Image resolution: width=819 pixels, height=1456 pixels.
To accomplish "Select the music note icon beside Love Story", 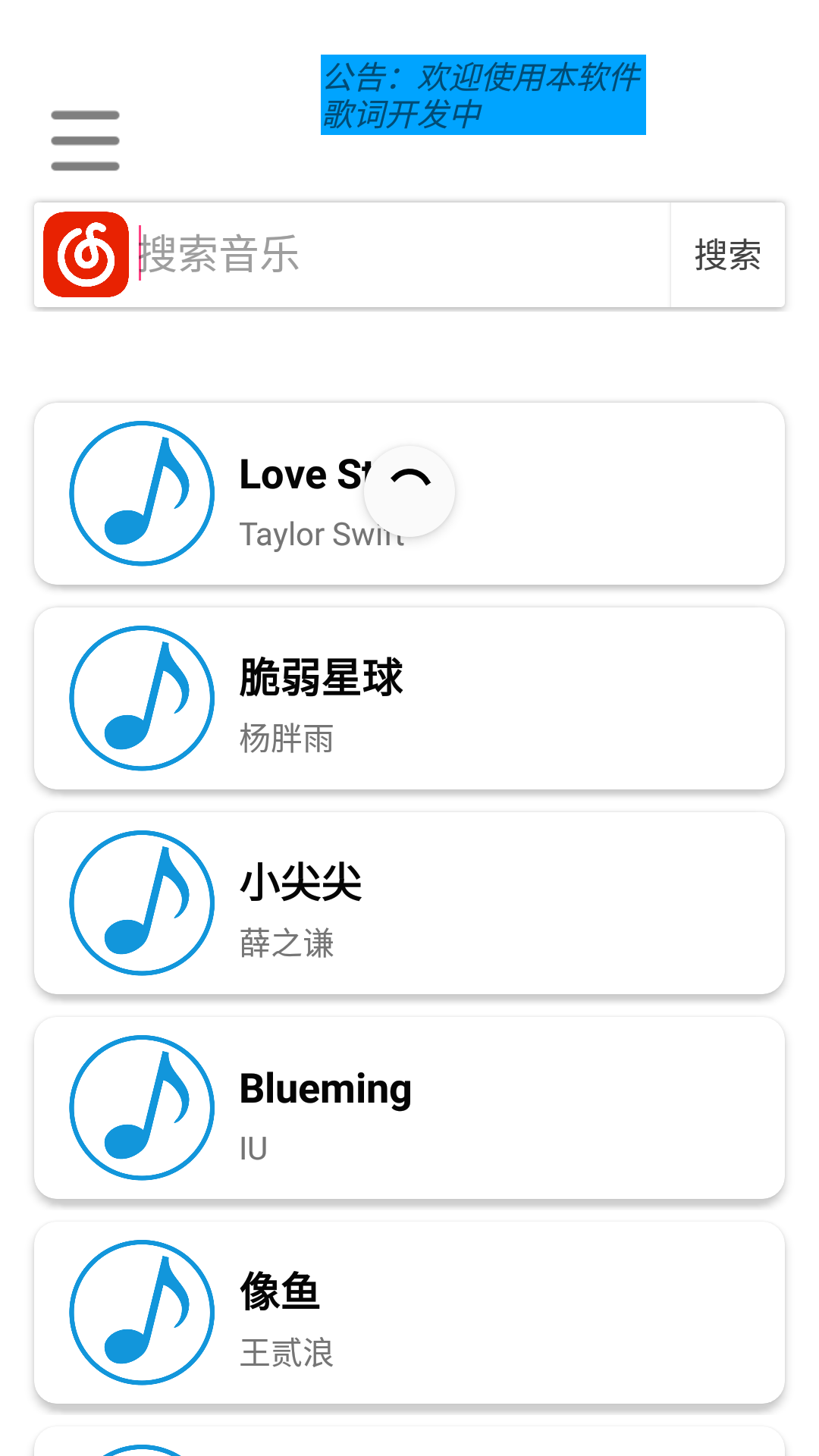I will (141, 493).
